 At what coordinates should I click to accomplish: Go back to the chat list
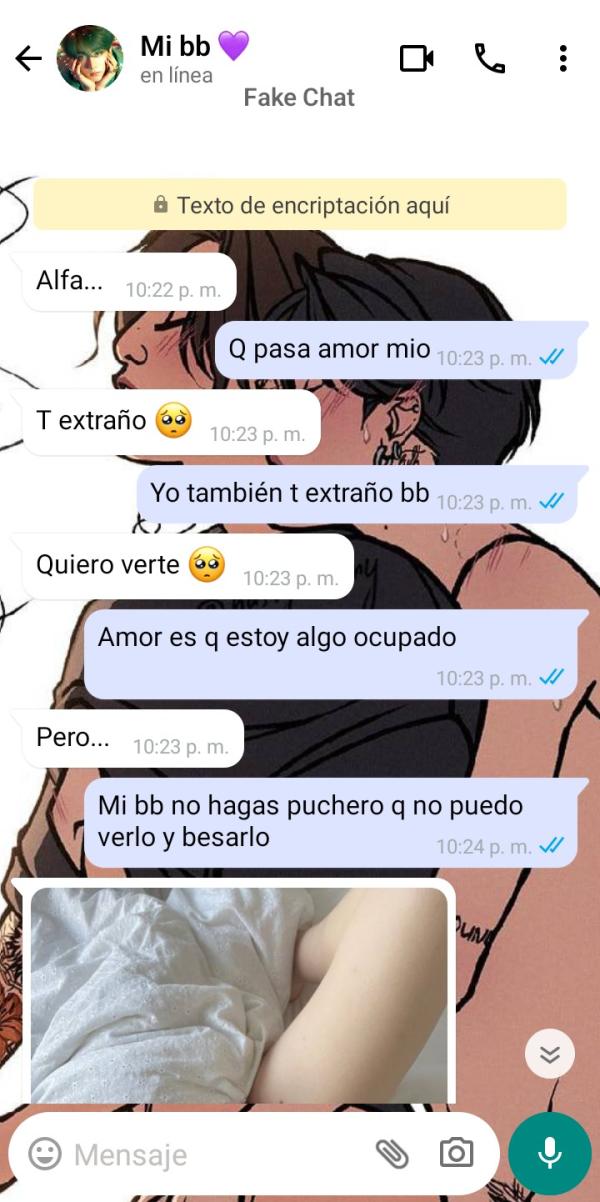28,59
